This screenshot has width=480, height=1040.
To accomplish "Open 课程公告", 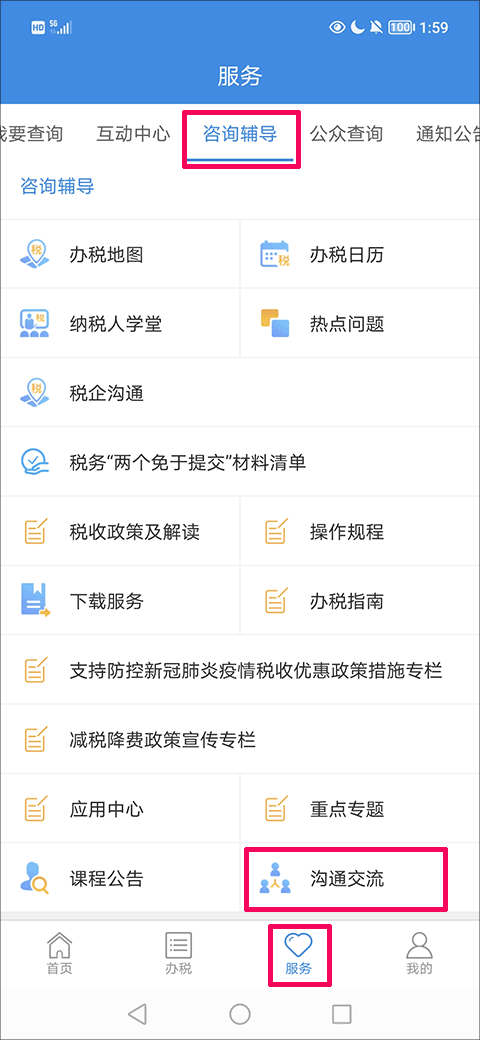I will click(120, 879).
